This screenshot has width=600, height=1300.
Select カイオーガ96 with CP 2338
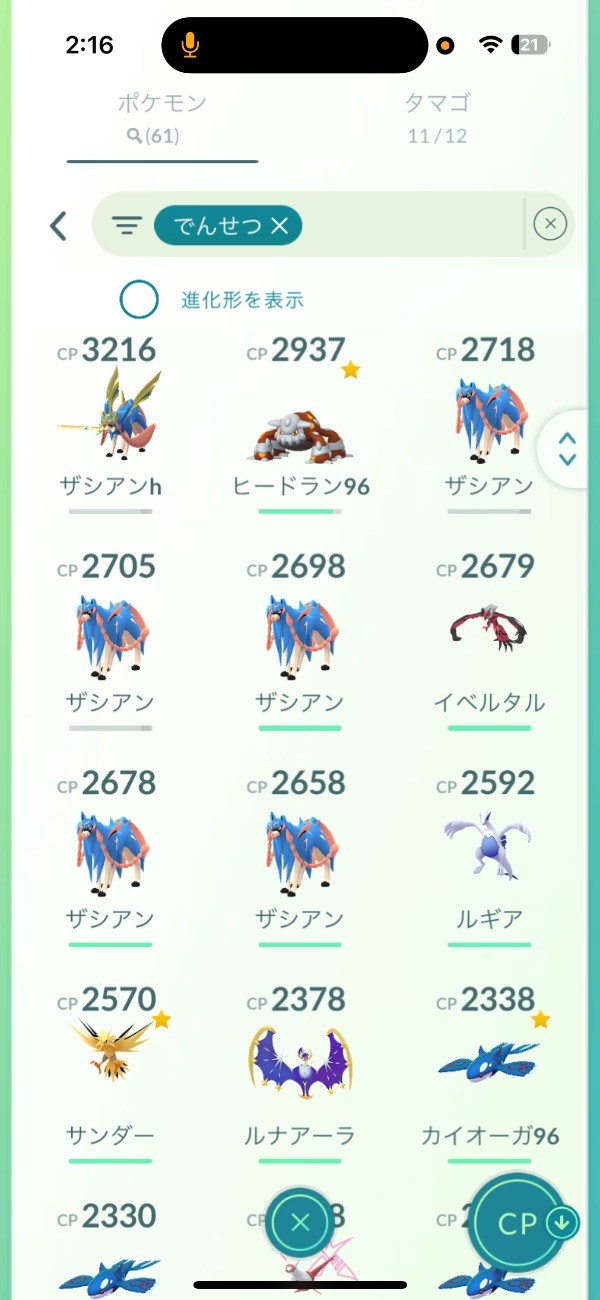point(490,1070)
